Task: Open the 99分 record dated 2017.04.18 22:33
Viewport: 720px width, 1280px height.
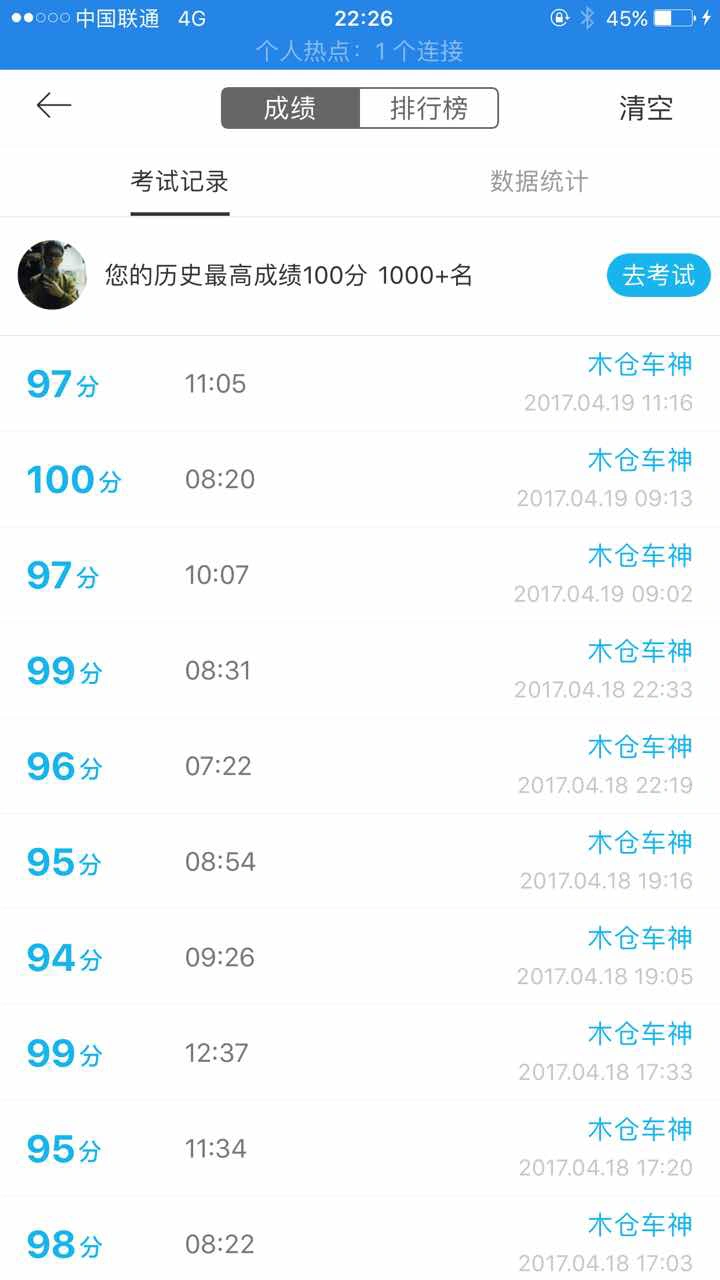Action: tap(360, 671)
